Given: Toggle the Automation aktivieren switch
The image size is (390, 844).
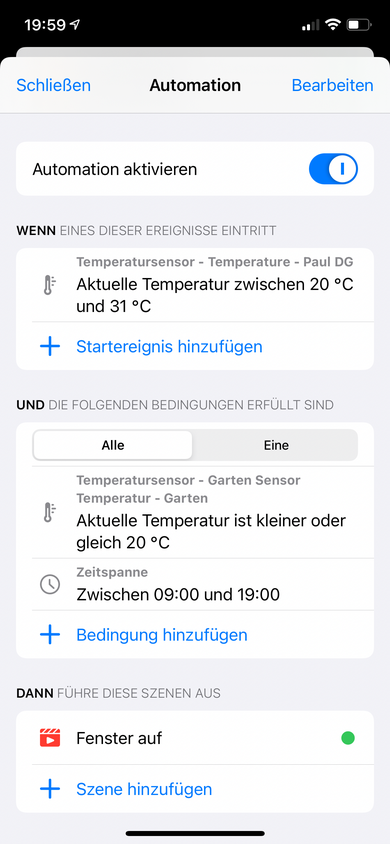Looking at the screenshot, I should pyautogui.click(x=333, y=169).
